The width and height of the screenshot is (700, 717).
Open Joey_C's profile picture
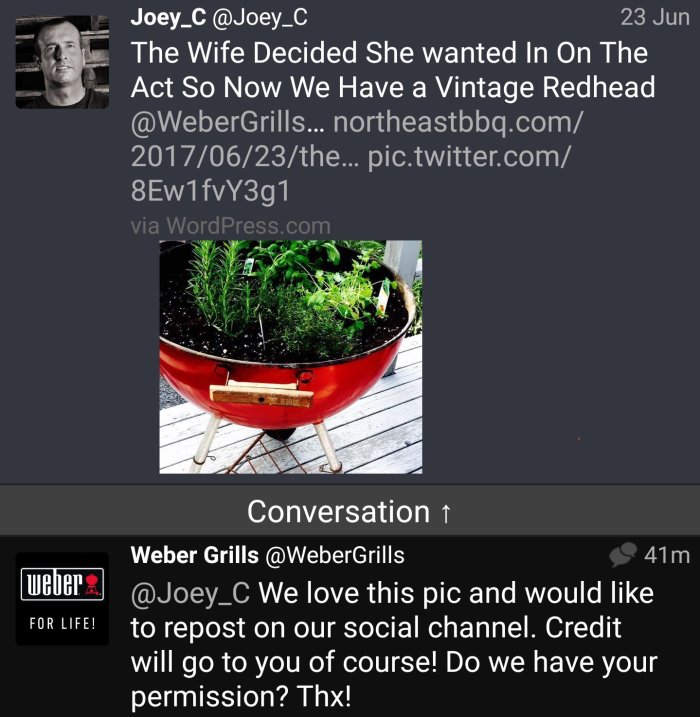tap(62, 62)
